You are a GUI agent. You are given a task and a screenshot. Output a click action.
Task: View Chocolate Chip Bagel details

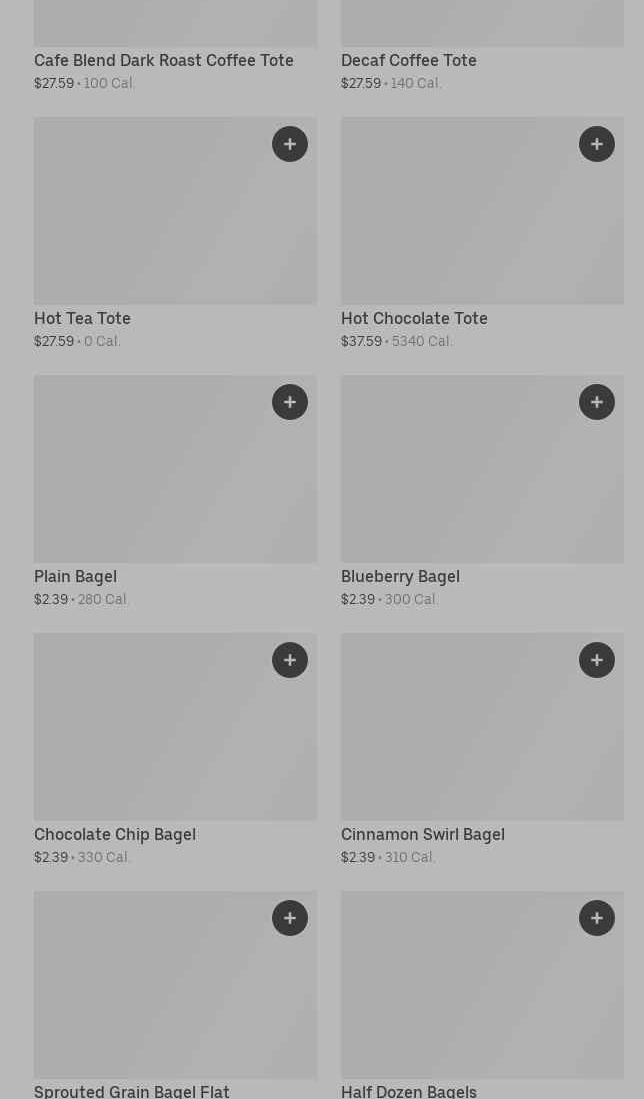click(x=115, y=834)
